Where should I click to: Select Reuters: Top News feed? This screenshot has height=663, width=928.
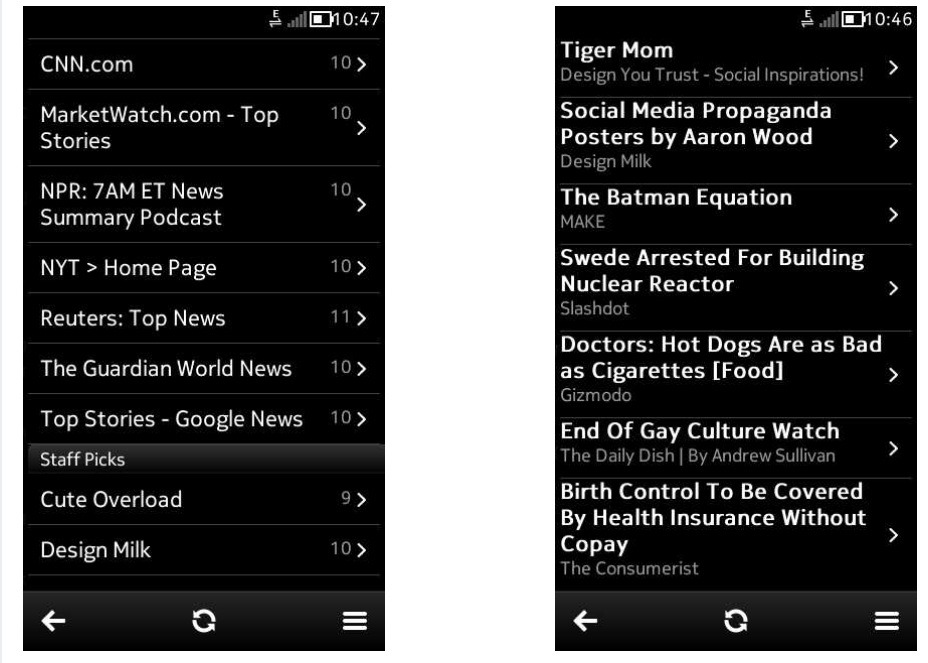click(x=200, y=318)
